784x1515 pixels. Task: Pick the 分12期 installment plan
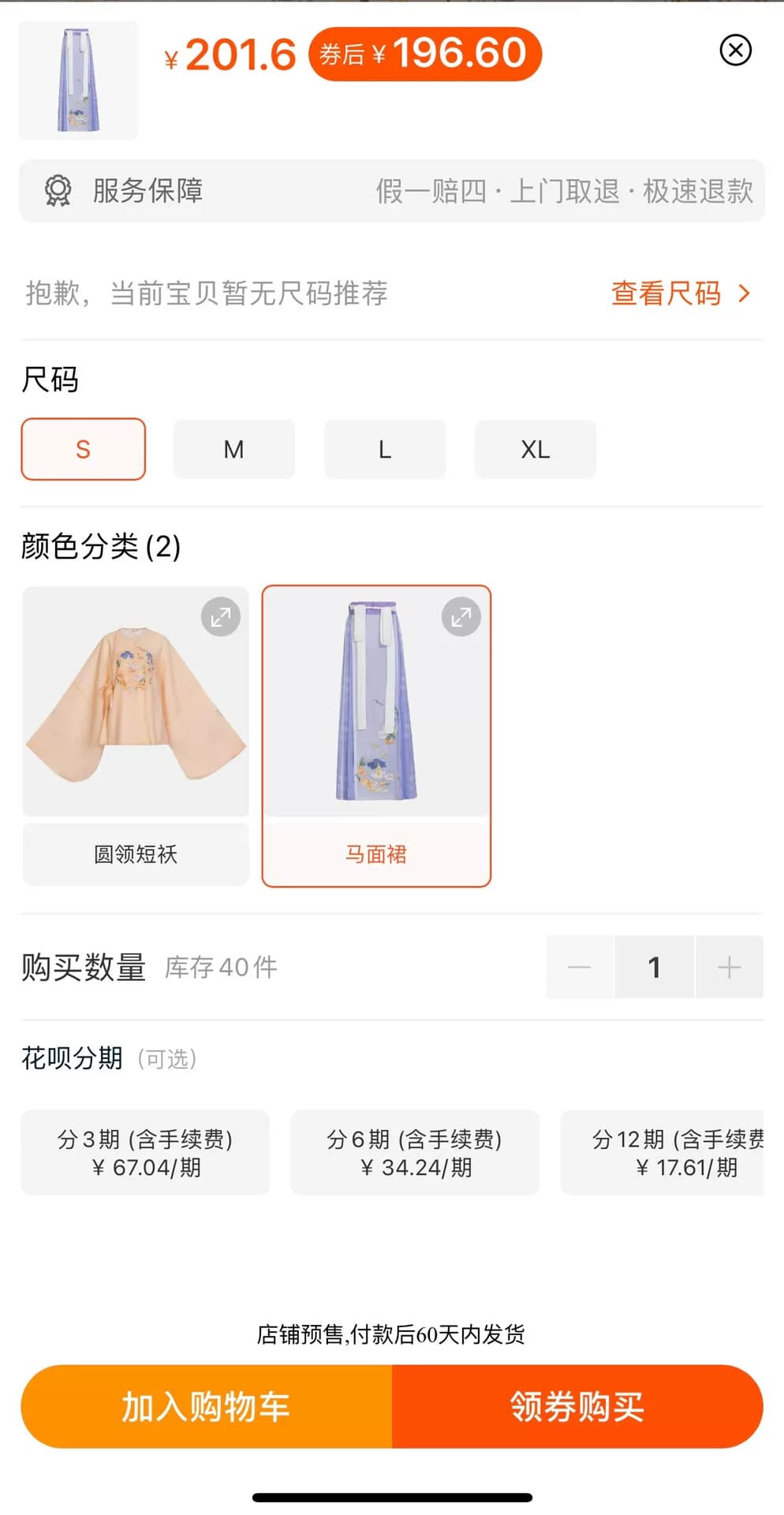(x=662, y=1153)
